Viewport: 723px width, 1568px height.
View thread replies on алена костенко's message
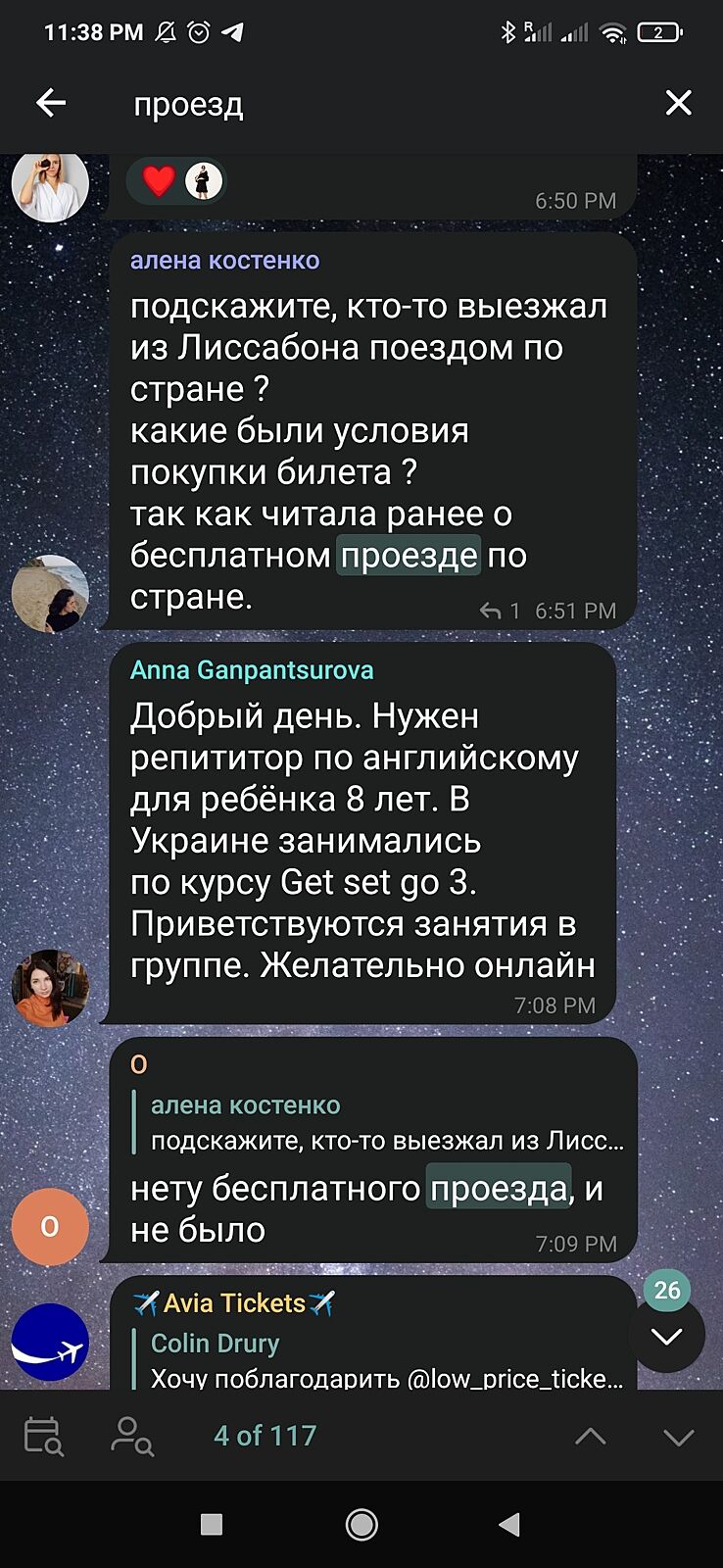click(x=500, y=612)
